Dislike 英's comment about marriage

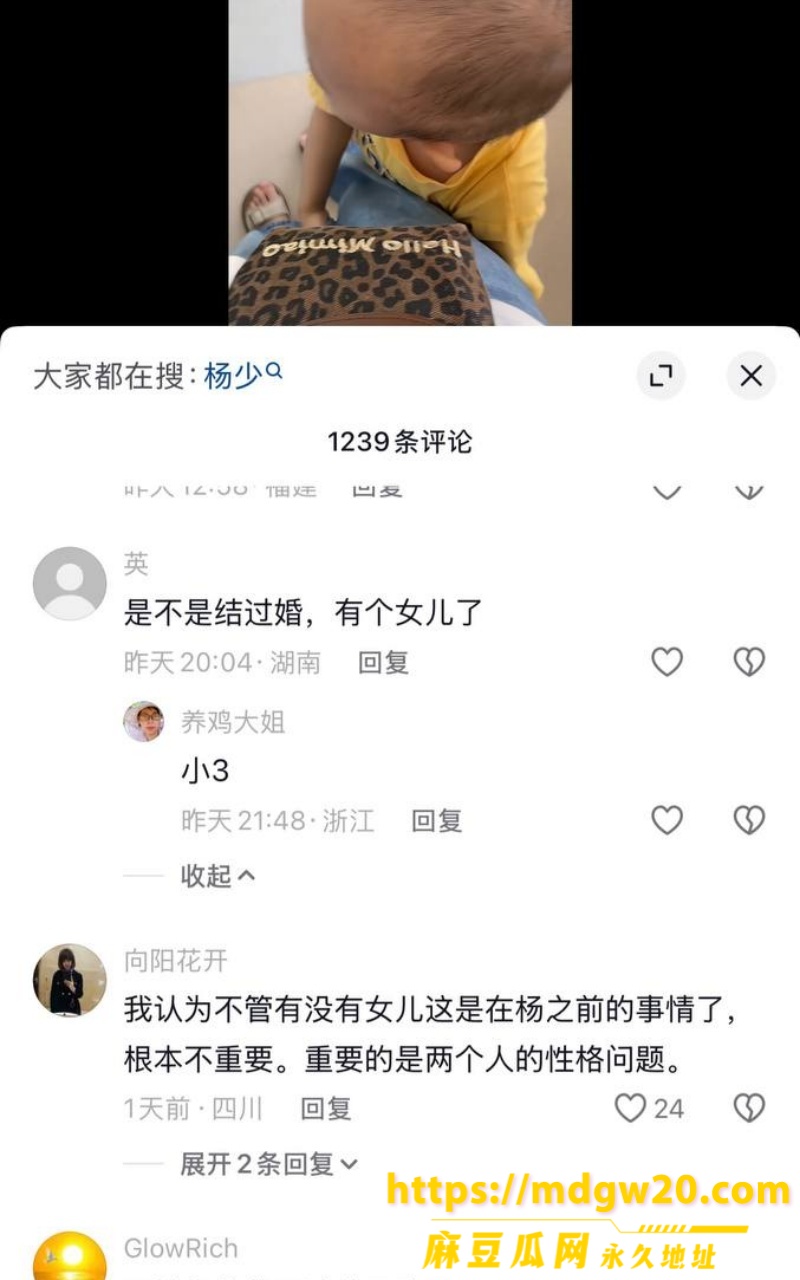749,662
